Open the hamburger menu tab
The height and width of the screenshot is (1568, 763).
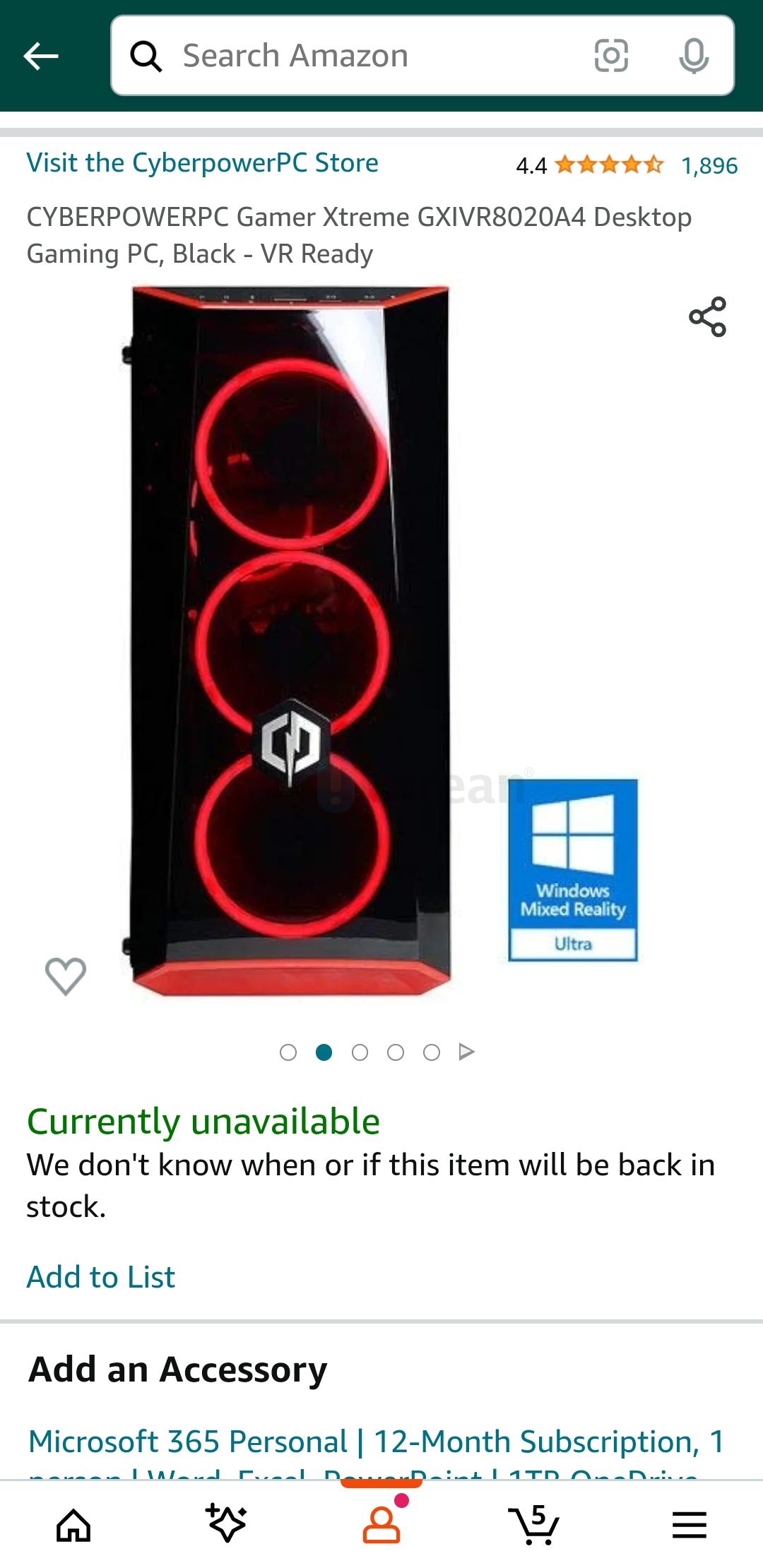pyautogui.click(x=689, y=1525)
